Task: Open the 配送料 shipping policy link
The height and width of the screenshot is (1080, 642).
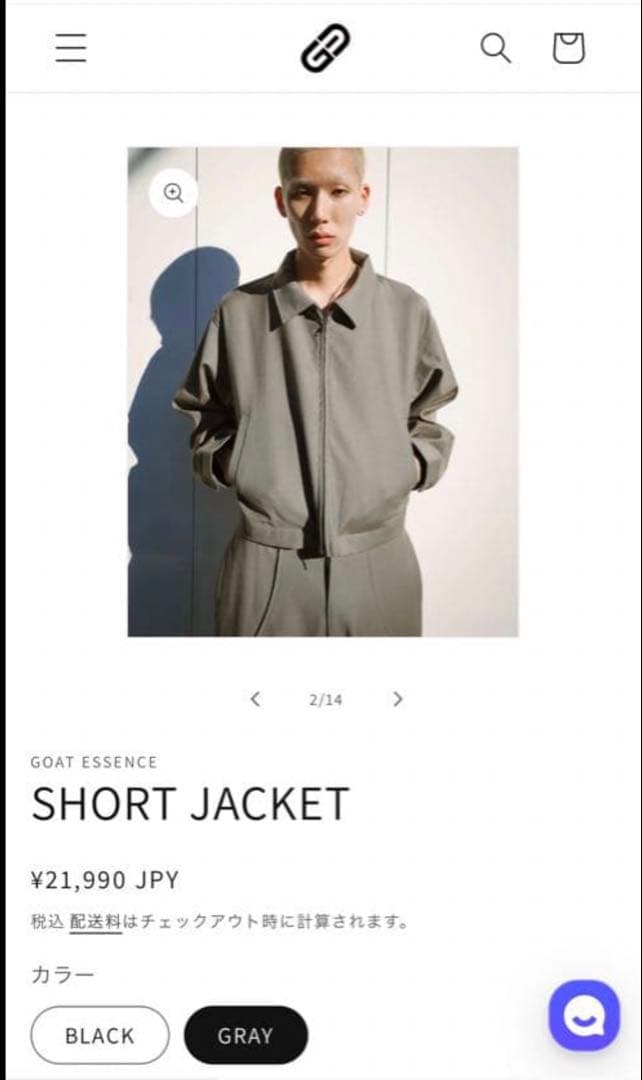Action: [x=95, y=922]
